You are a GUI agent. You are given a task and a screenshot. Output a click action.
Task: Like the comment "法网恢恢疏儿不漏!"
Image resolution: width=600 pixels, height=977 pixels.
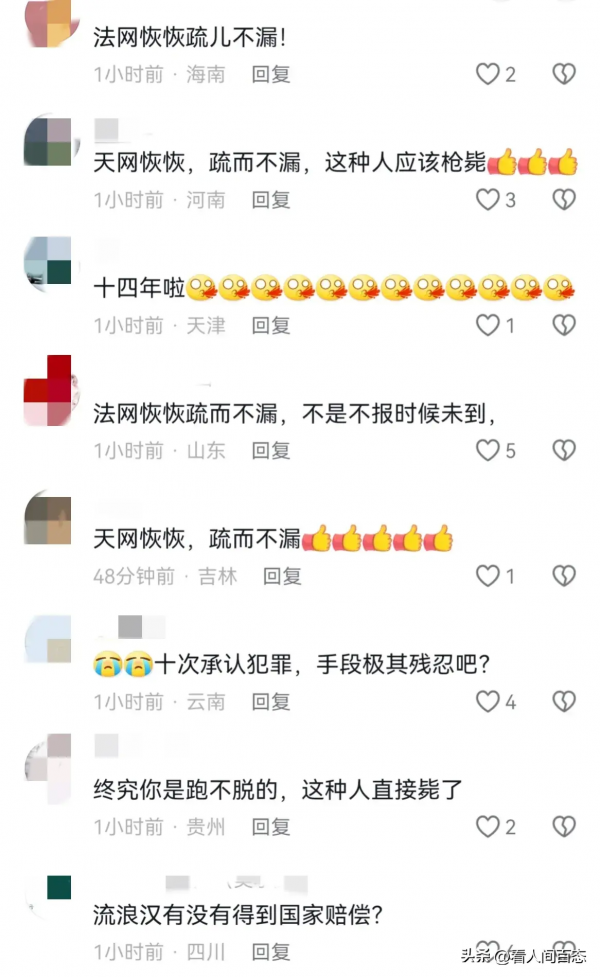pos(487,74)
